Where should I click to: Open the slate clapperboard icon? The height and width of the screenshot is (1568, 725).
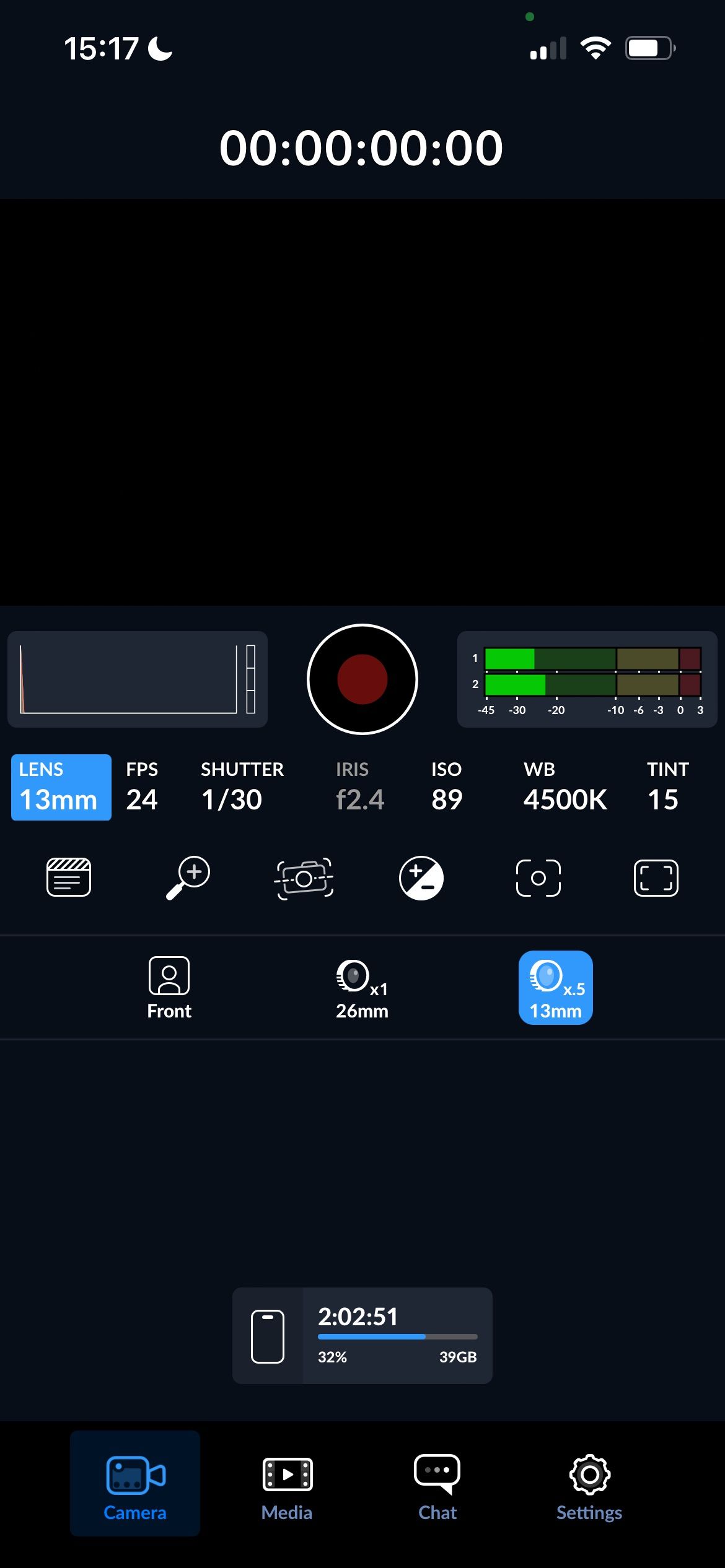click(69, 878)
